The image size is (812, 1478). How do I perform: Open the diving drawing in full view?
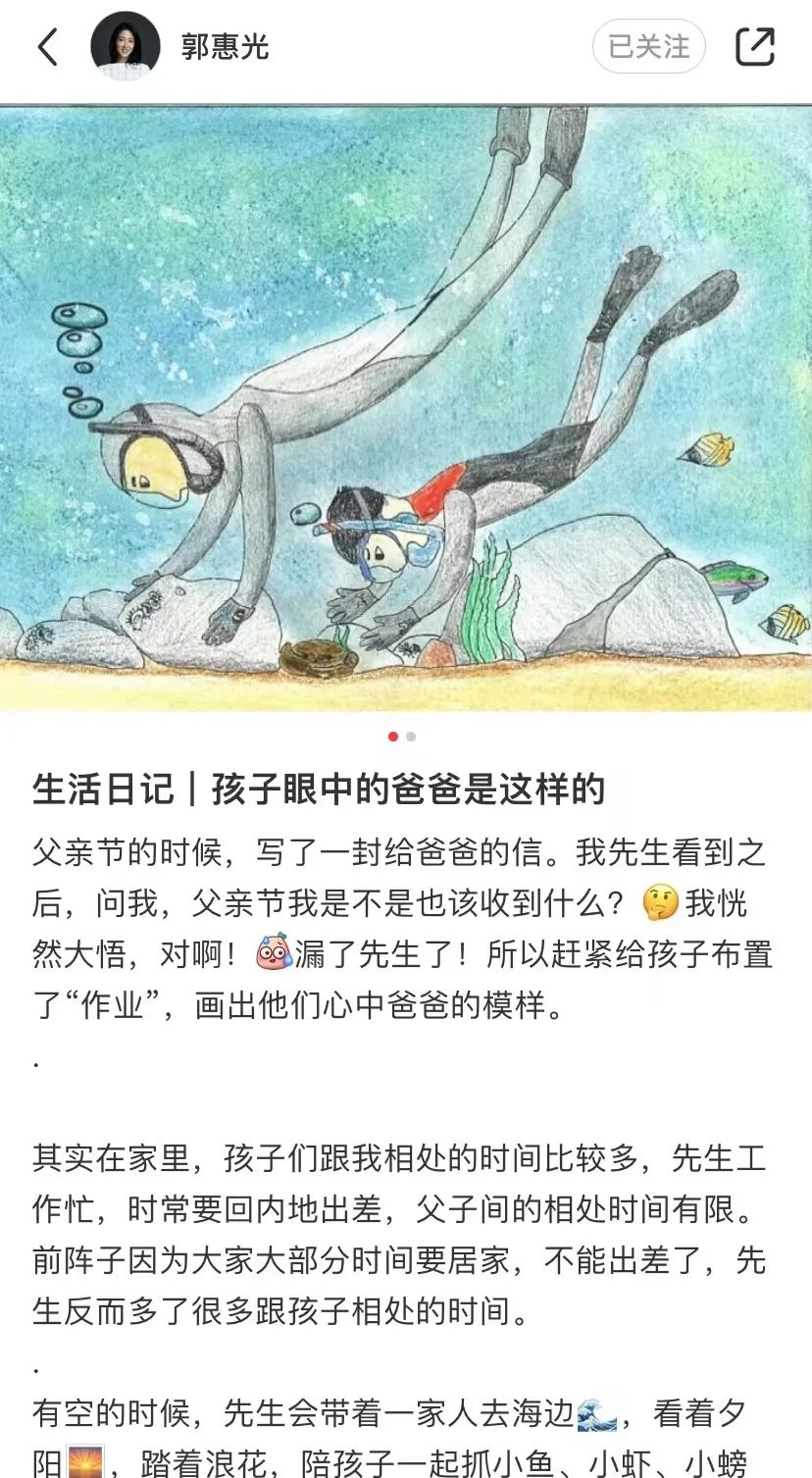coord(406,407)
